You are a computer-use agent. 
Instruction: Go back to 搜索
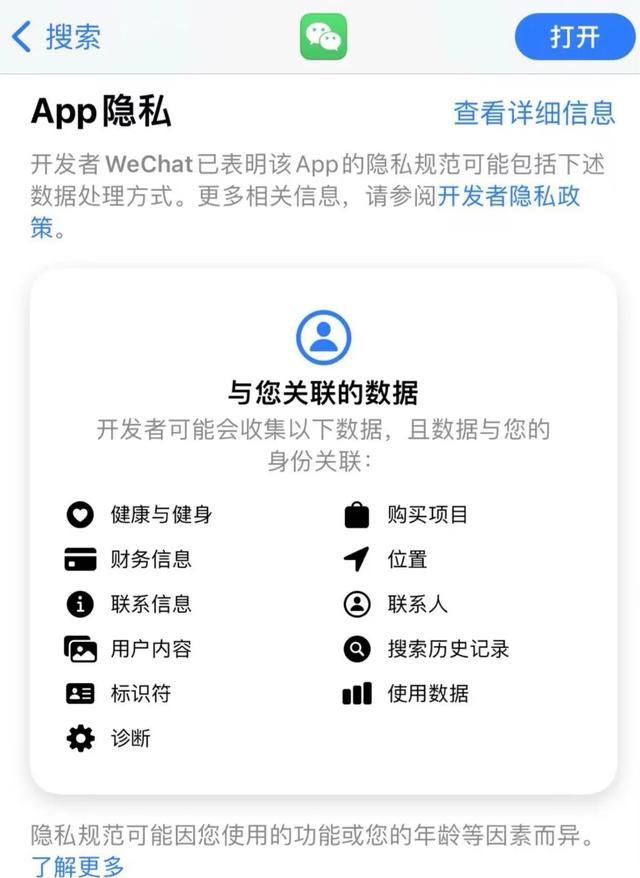point(56,37)
